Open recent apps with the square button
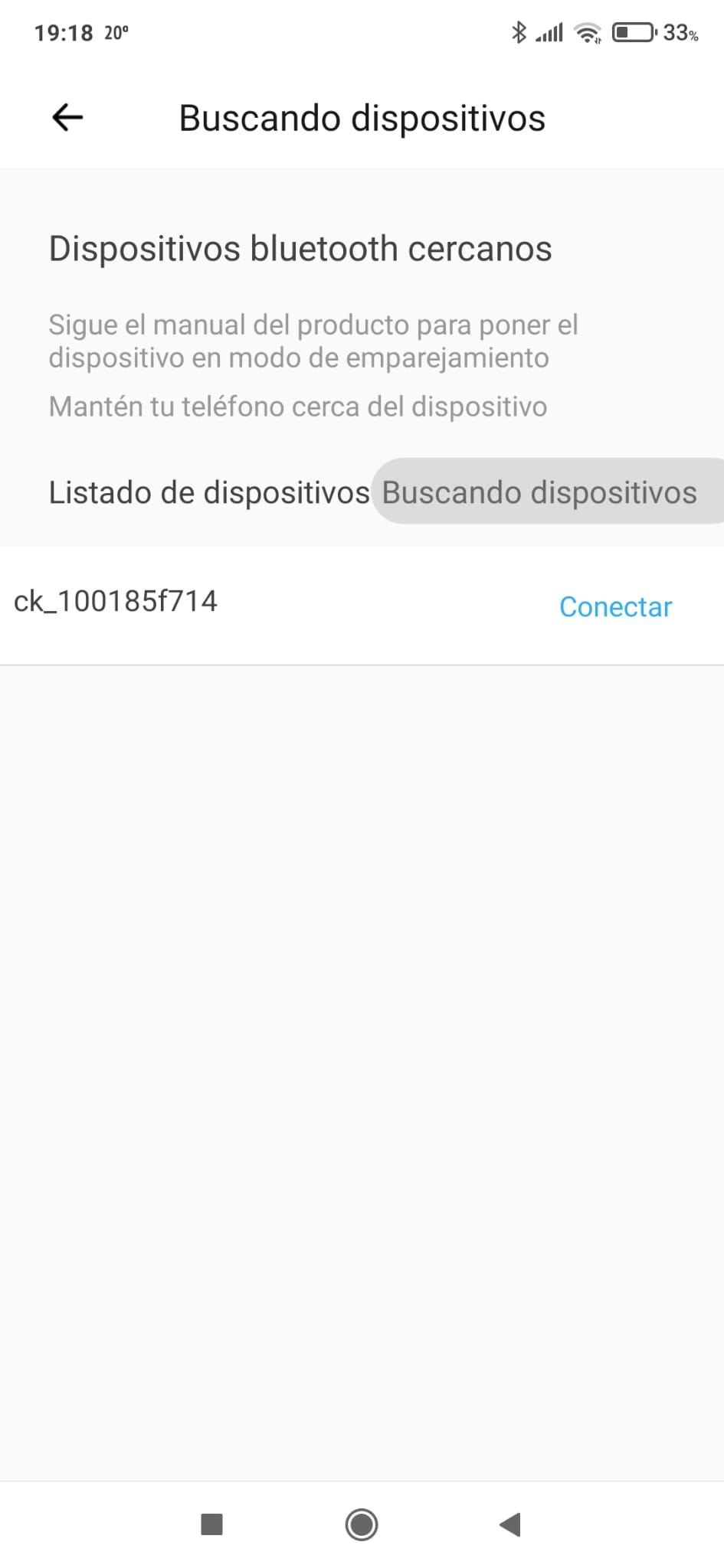Viewport: 724px width, 1568px height. click(x=211, y=1524)
